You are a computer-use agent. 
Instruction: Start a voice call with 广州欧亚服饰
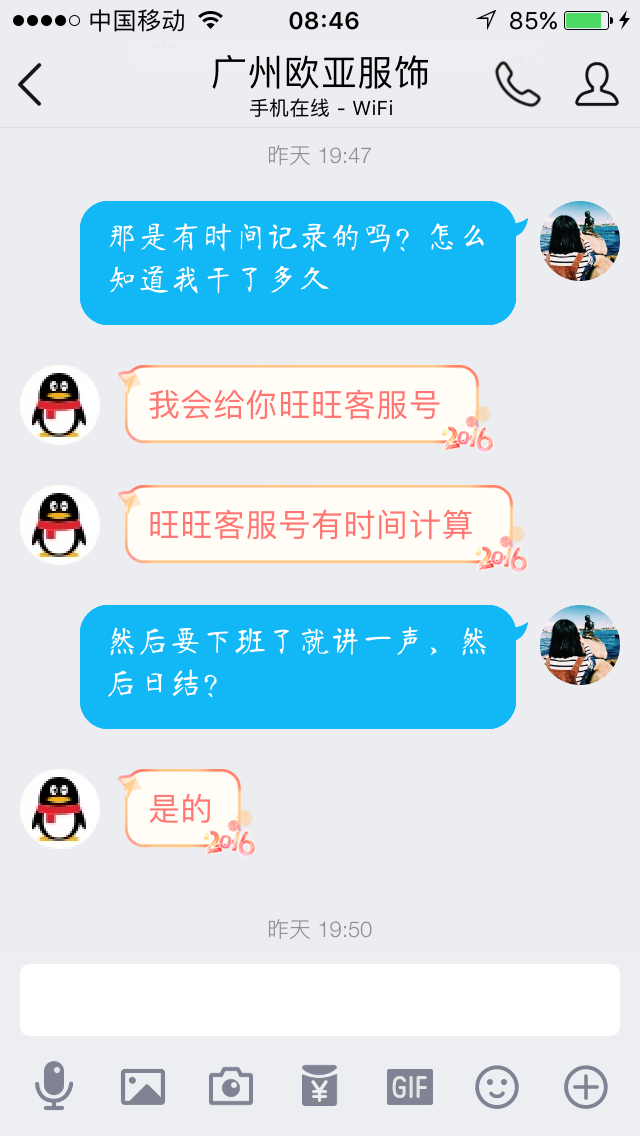click(518, 84)
